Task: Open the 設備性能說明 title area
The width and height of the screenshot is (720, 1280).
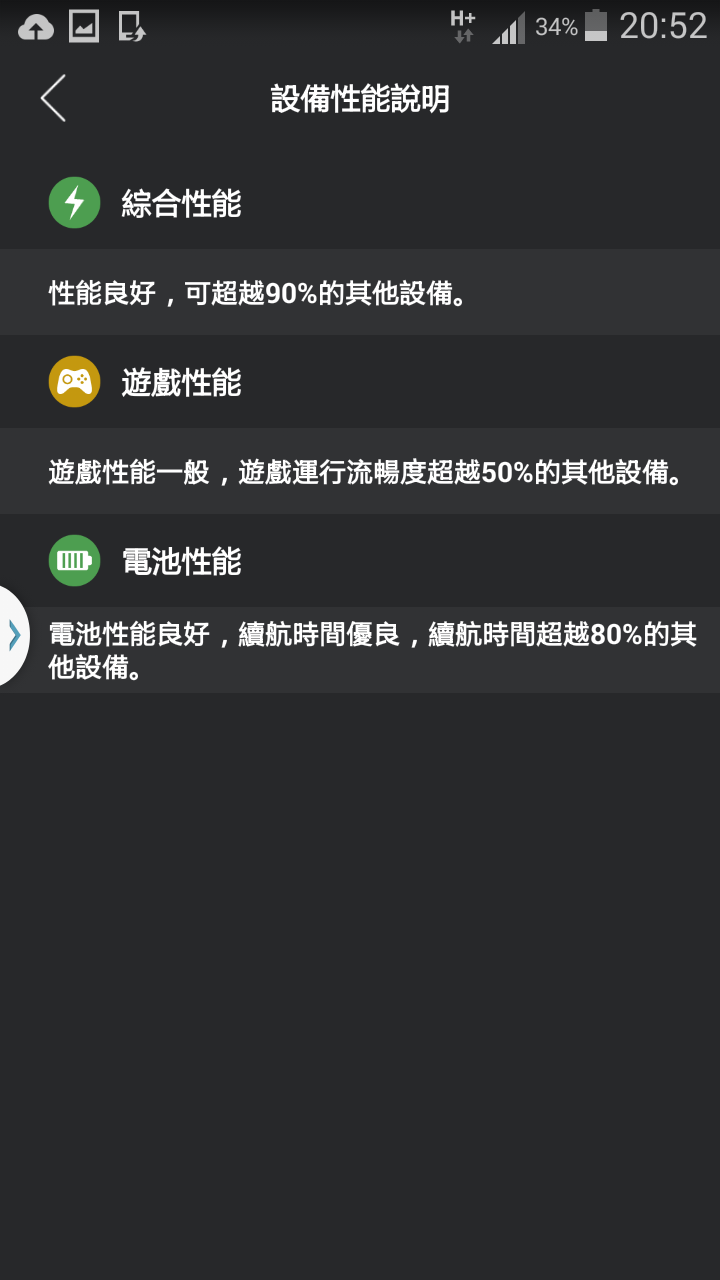Action: (360, 99)
